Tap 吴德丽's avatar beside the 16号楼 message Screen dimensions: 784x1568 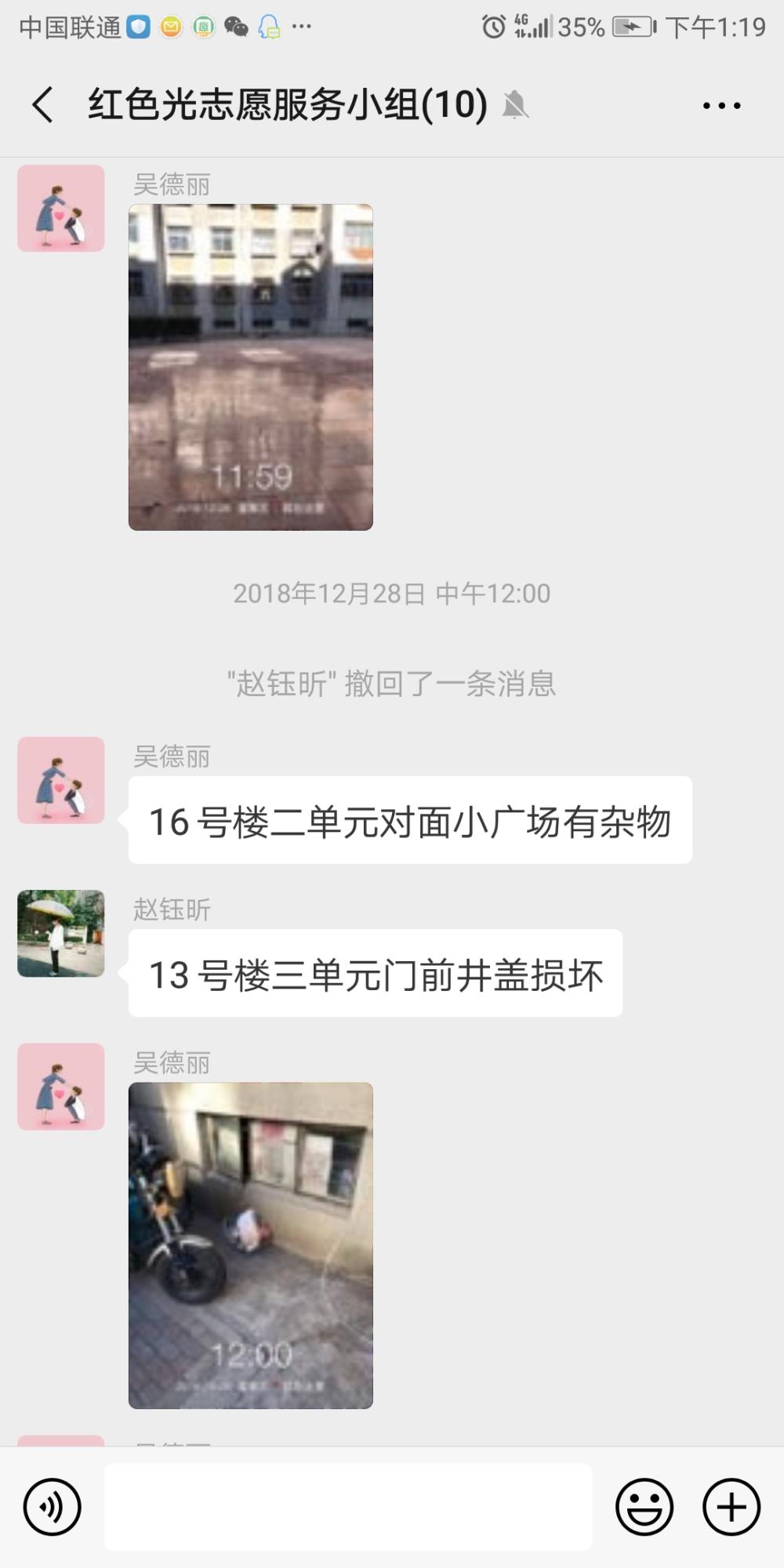click(x=61, y=780)
